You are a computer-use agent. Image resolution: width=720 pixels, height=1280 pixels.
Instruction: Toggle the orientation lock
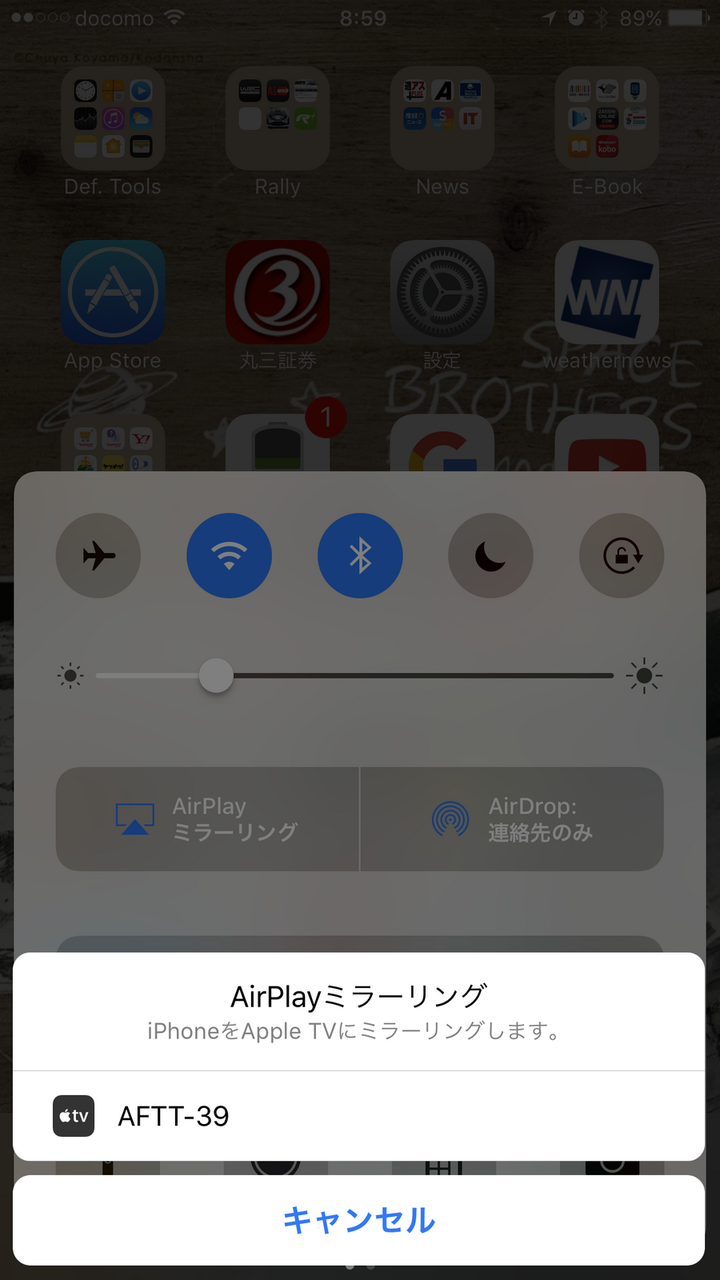[622, 556]
